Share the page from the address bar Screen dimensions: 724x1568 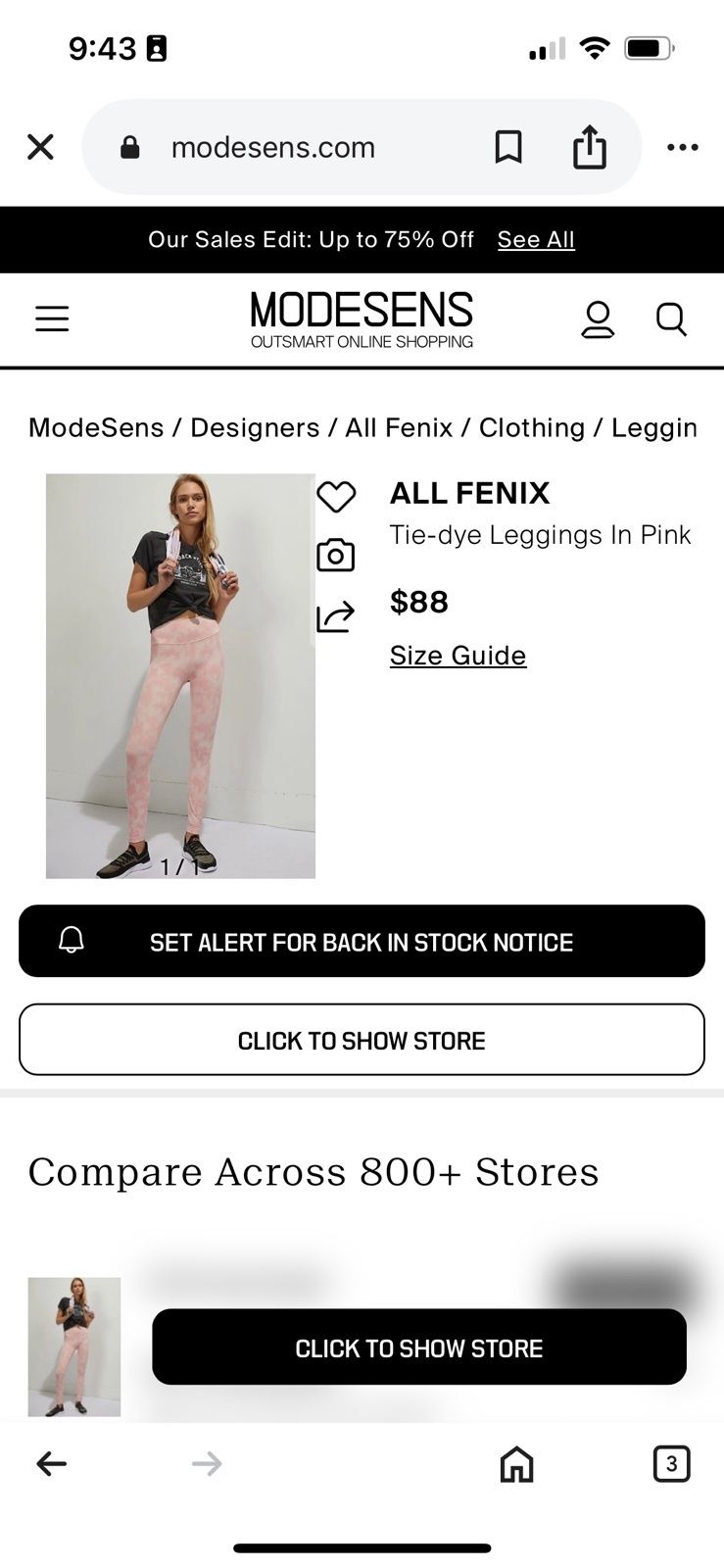point(590,147)
